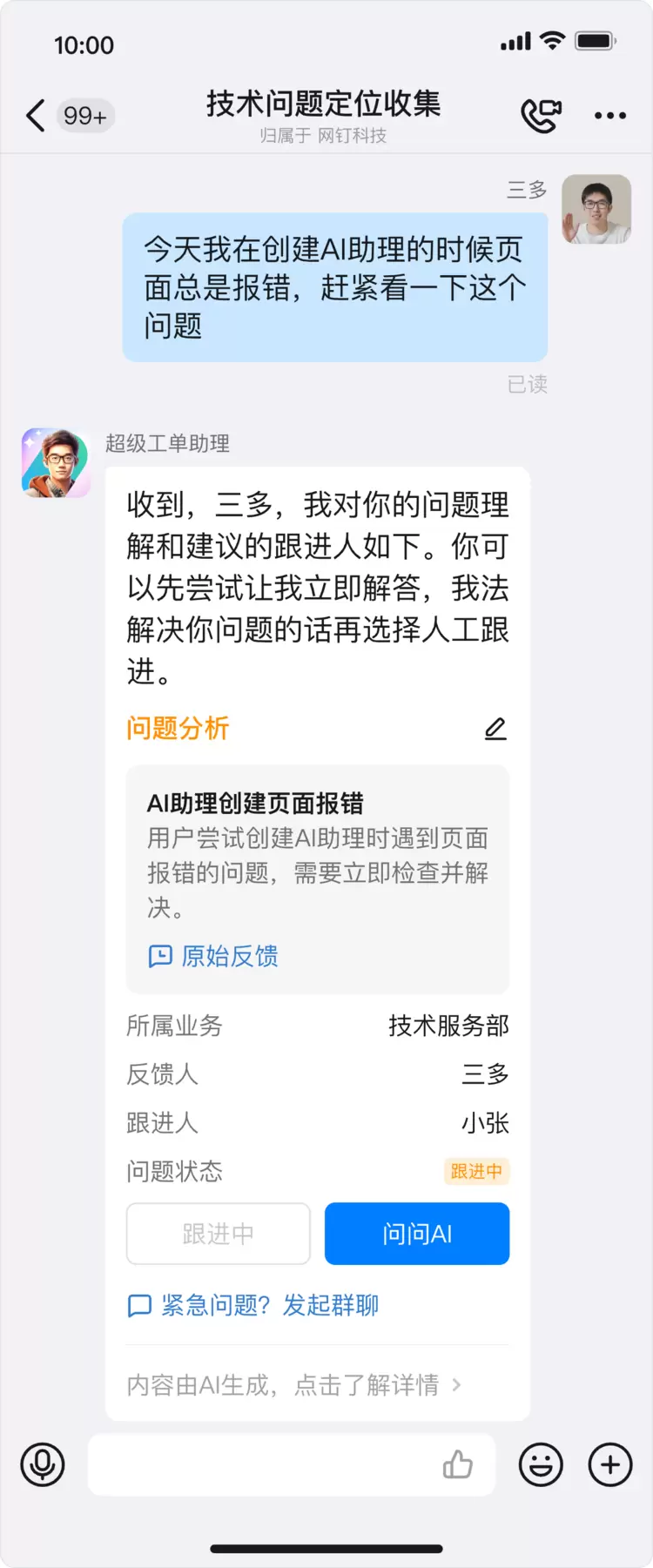The image size is (653, 1568).
Task: Open the 原始反馈 link
Action: [x=214, y=956]
